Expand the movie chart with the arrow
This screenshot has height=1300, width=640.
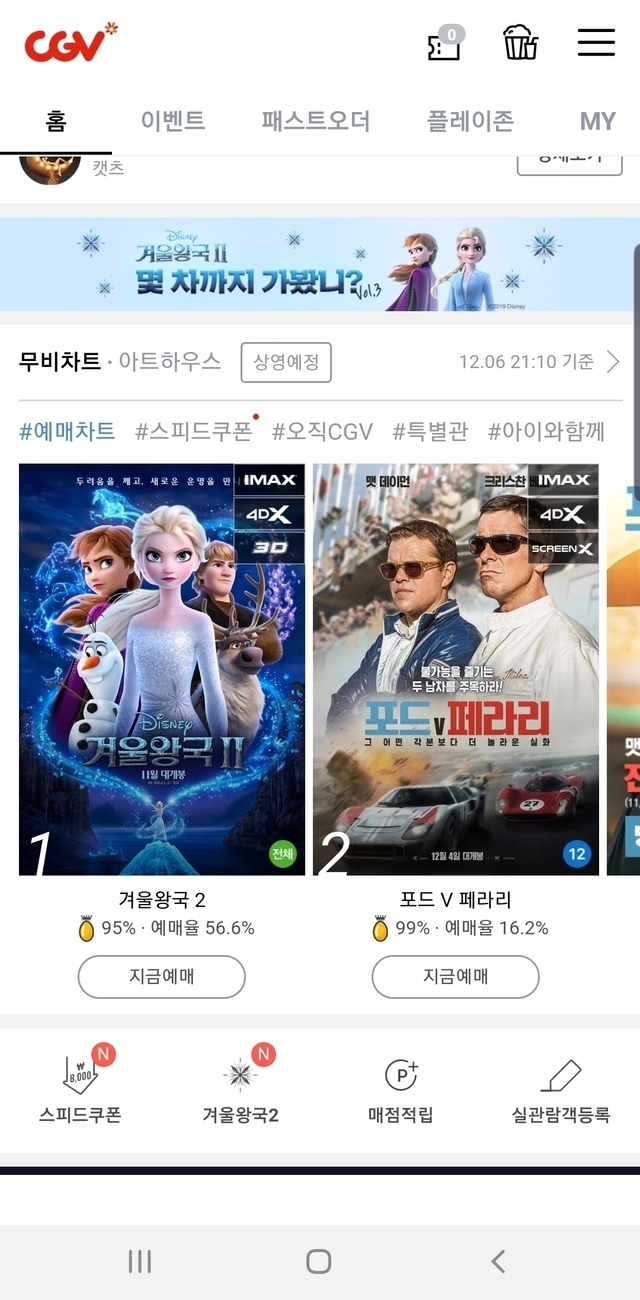click(x=613, y=362)
